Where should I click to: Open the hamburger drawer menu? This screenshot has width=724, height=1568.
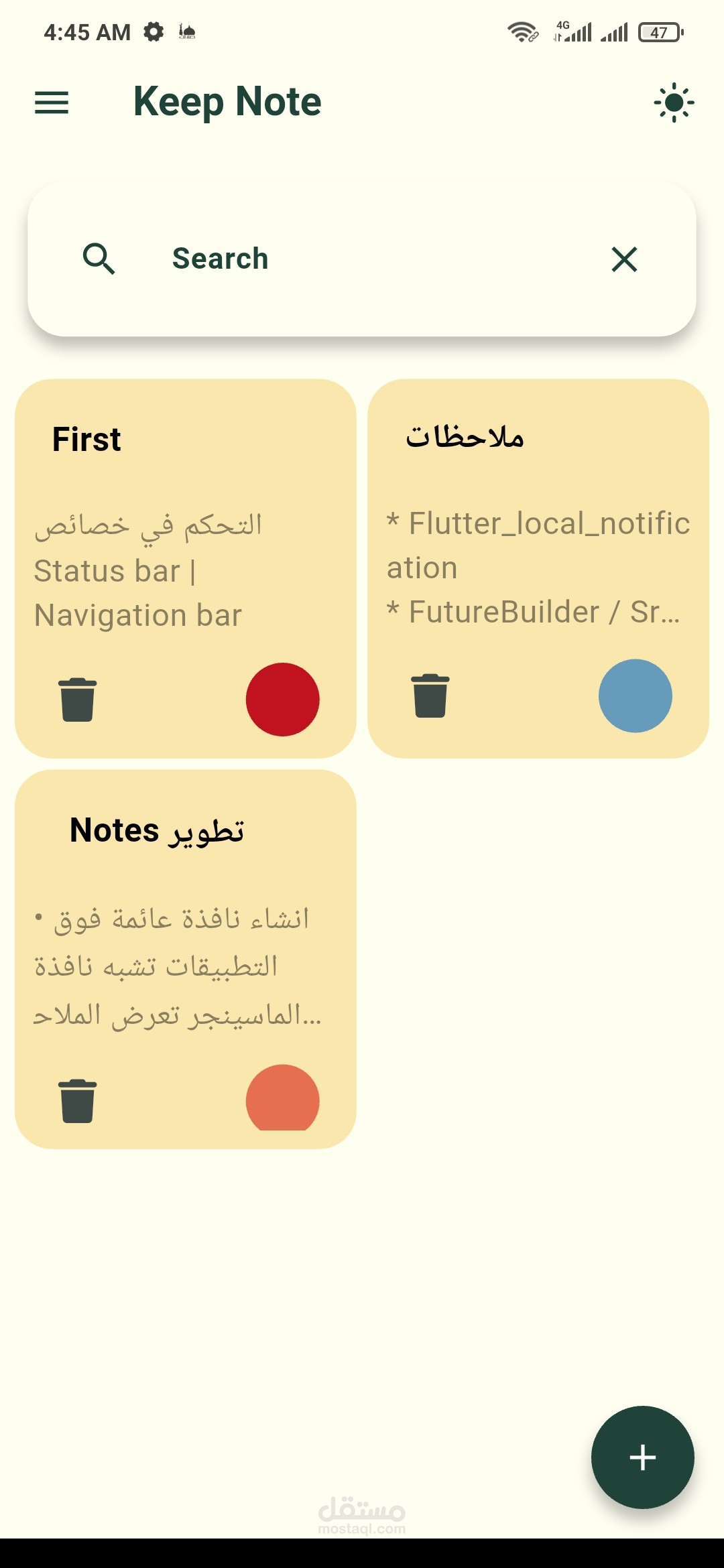pyautogui.click(x=52, y=103)
